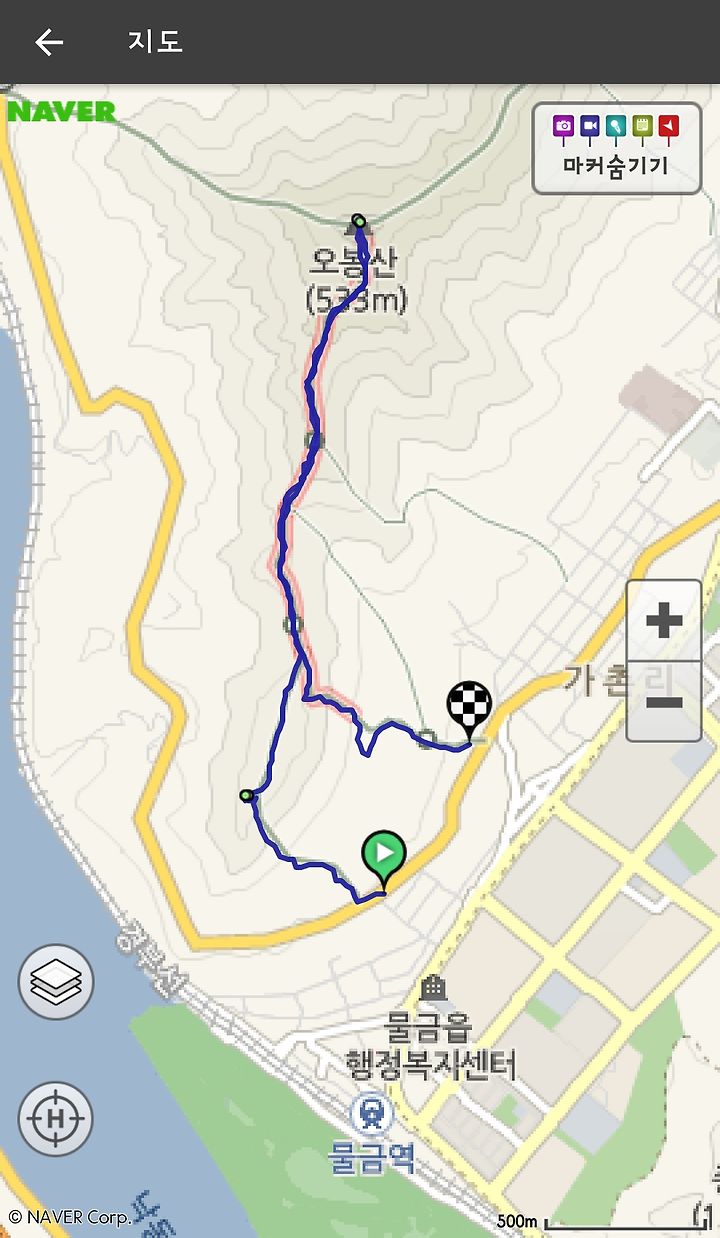Go back using the arrow
The width and height of the screenshot is (720, 1238).
48,42
